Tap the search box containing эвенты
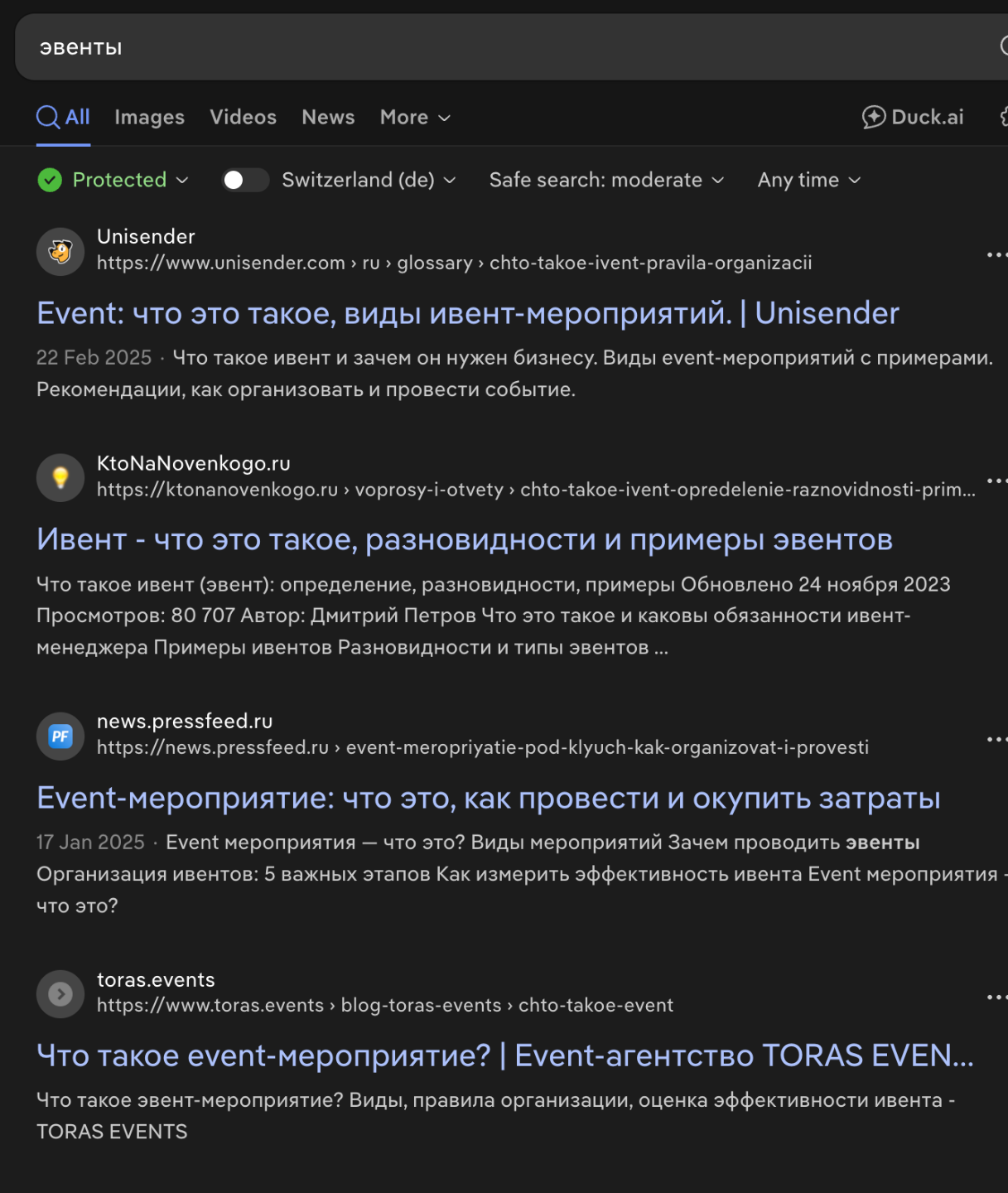Image resolution: width=1008 pixels, height=1193 pixels. coord(497,47)
